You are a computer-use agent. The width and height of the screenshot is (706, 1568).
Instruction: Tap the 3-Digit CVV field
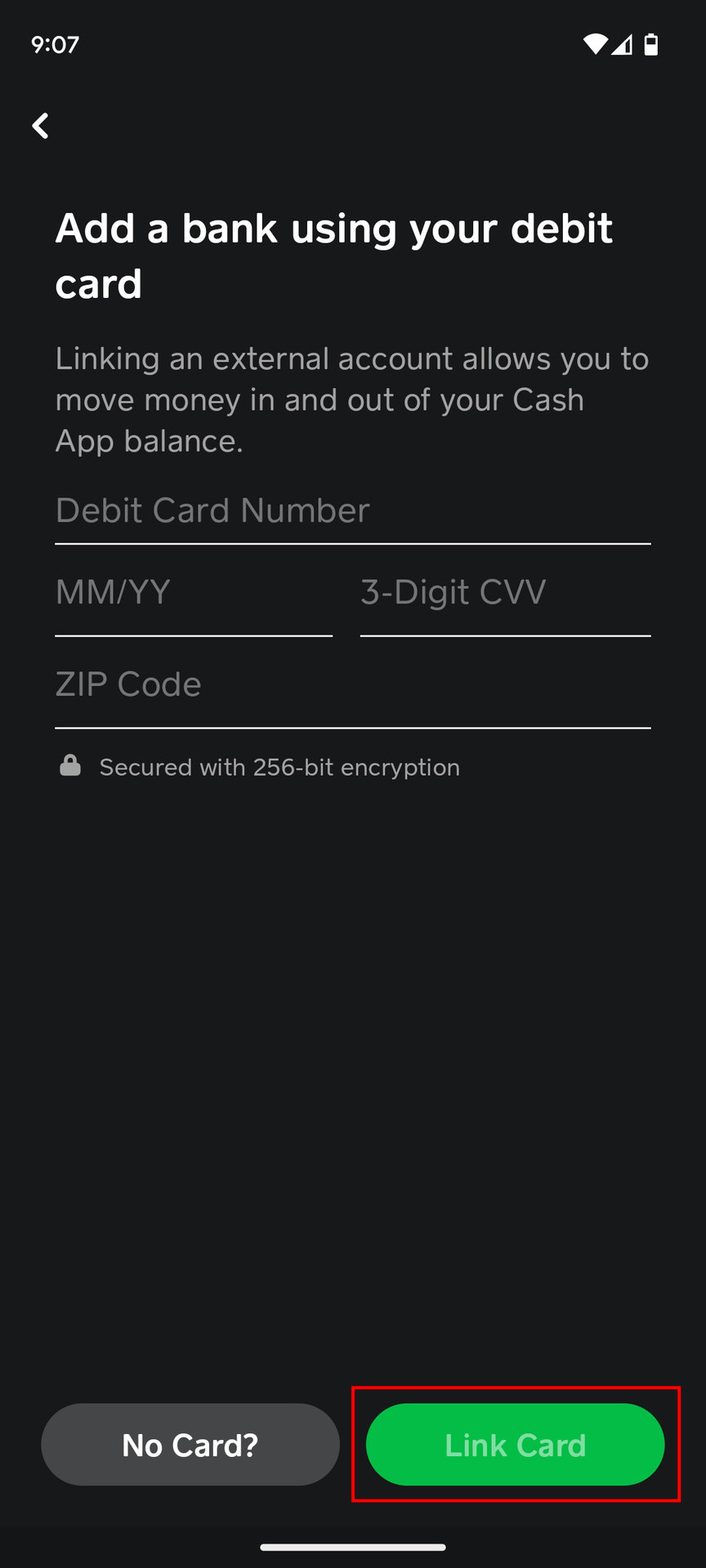pyautogui.click(x=504, y=594)
